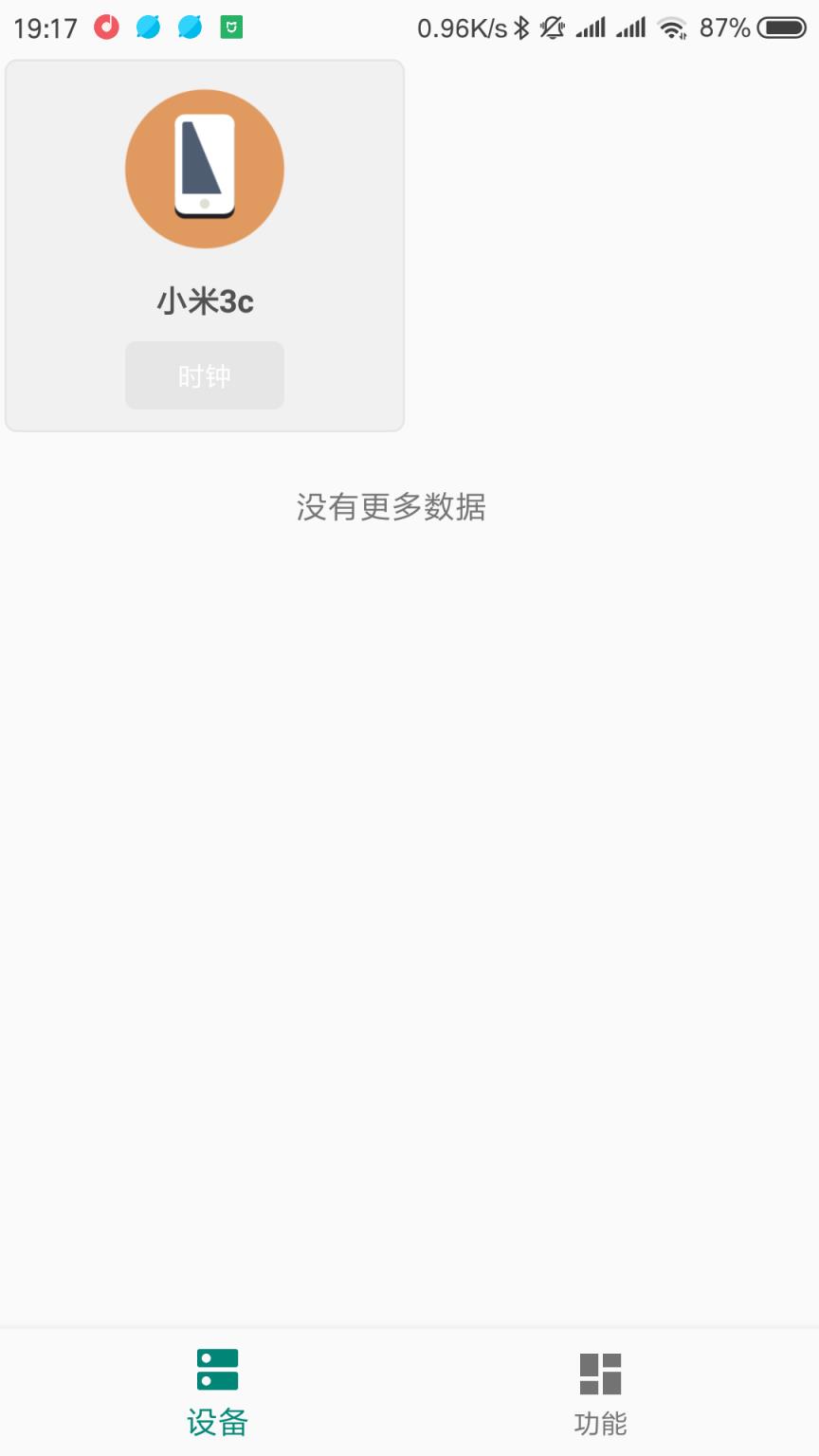Tap the 小米3c device name text
819x1456 pixels.
pos(204,300)
